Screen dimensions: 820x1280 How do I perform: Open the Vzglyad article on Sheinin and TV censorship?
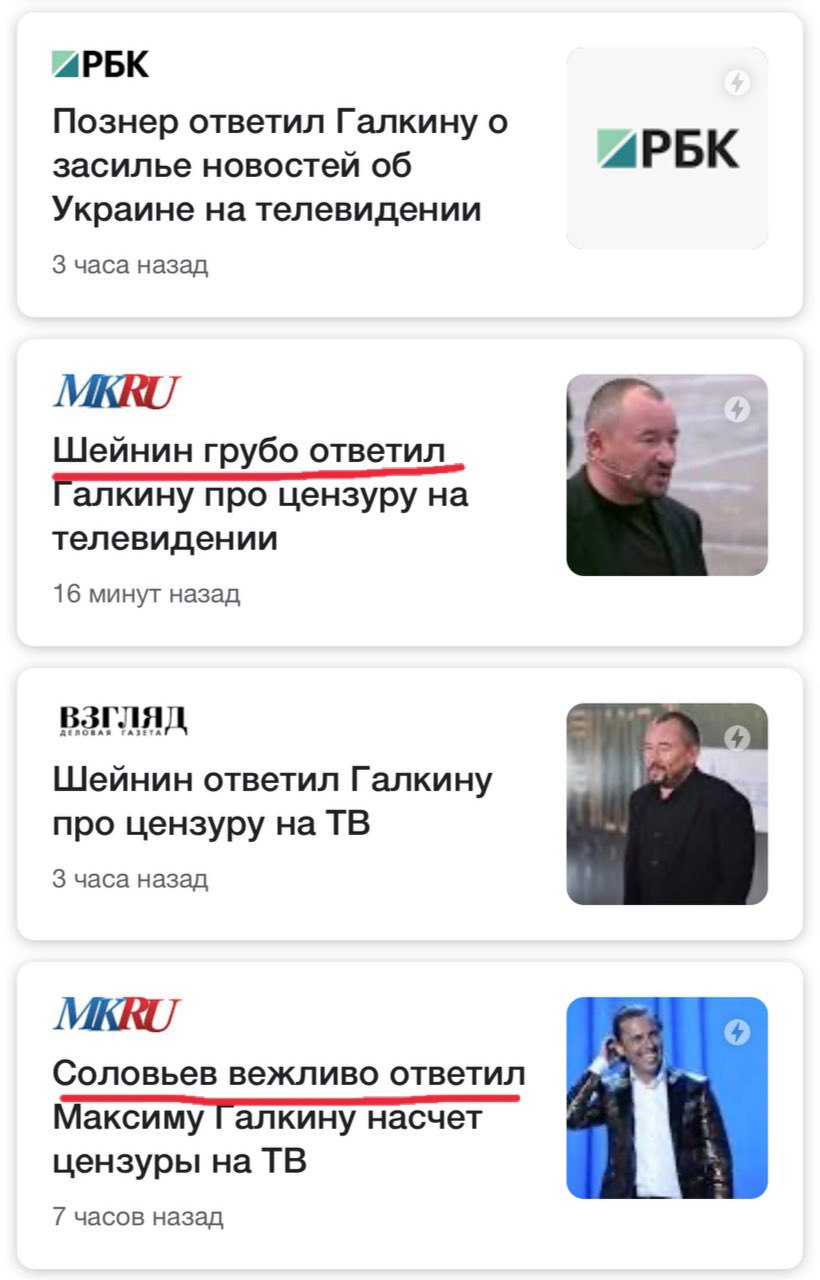point(272,800)
